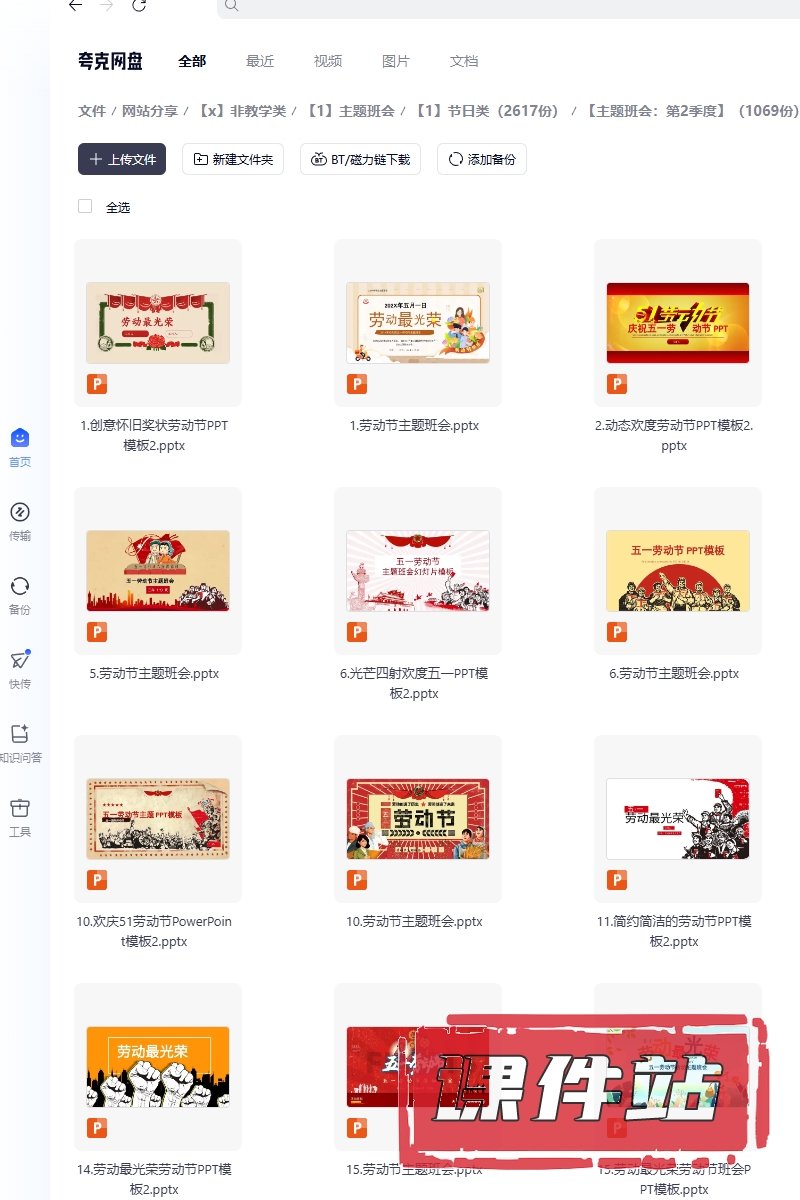Image resolution: width=800 pixels, height=1200 pixels.
Task: Open the file 1.劳动节主题班会.pptx
Action: [418, 322]
